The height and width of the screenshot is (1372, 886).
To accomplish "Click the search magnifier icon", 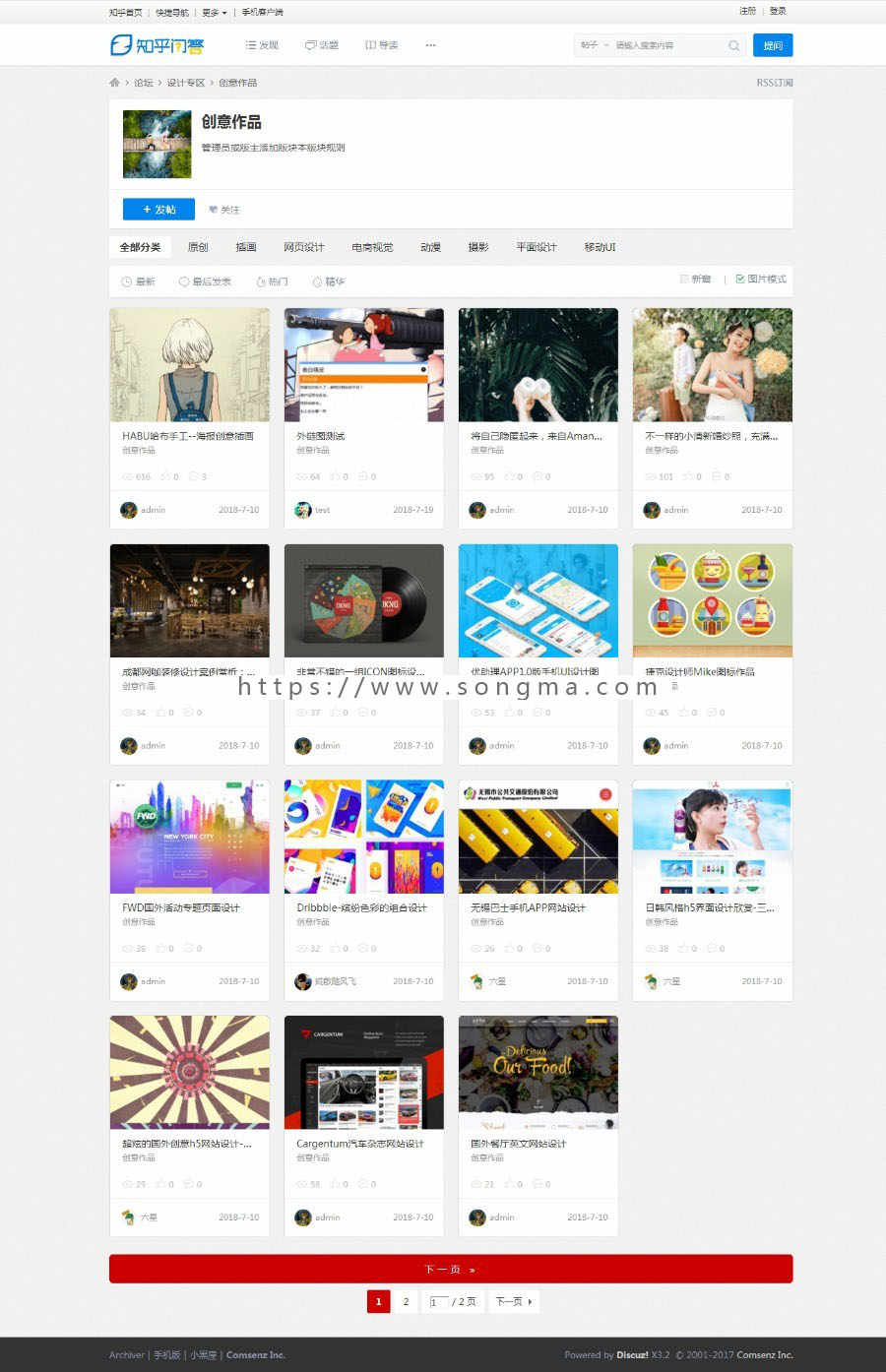I will (733, 45).
